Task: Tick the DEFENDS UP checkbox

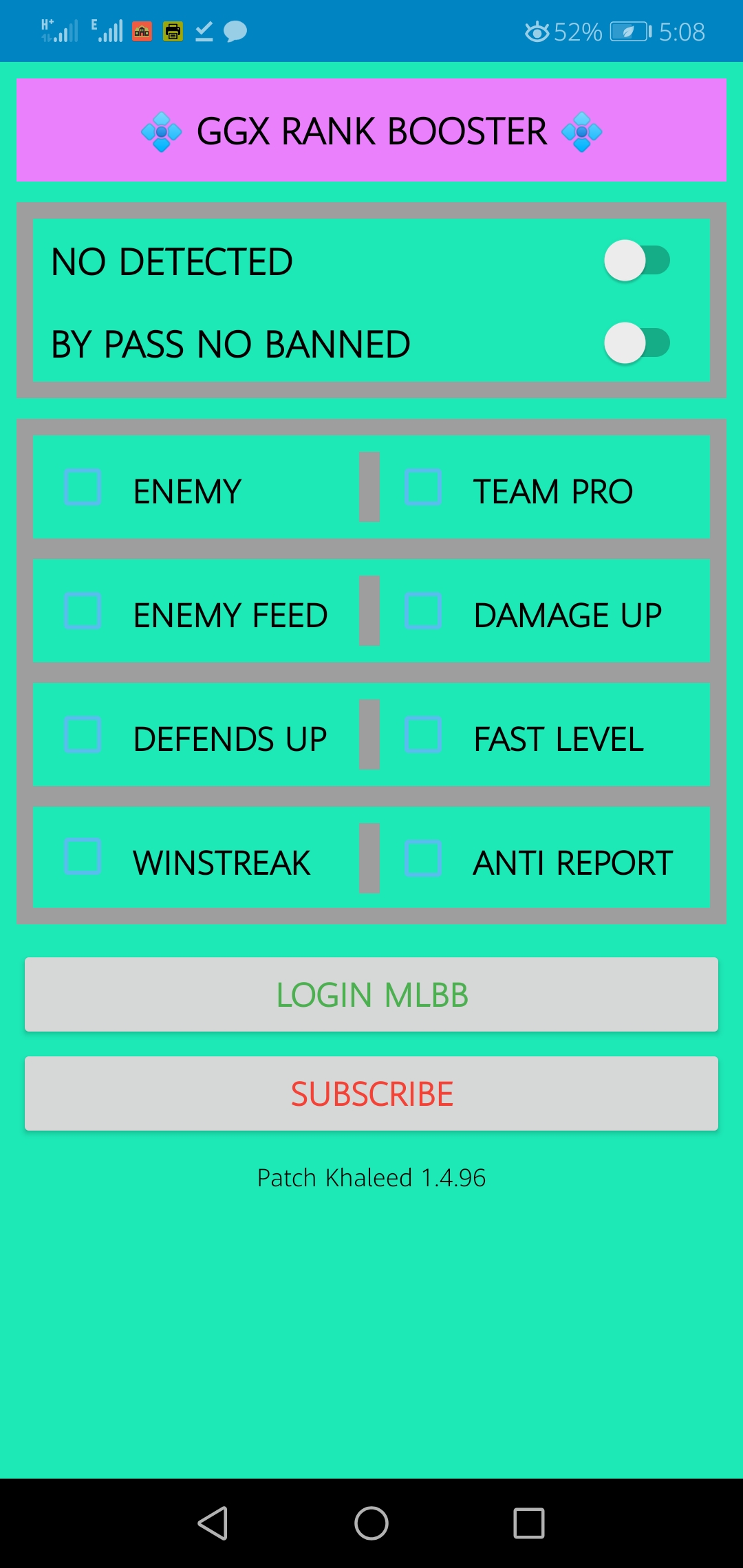Action: [x=83, y=735]
